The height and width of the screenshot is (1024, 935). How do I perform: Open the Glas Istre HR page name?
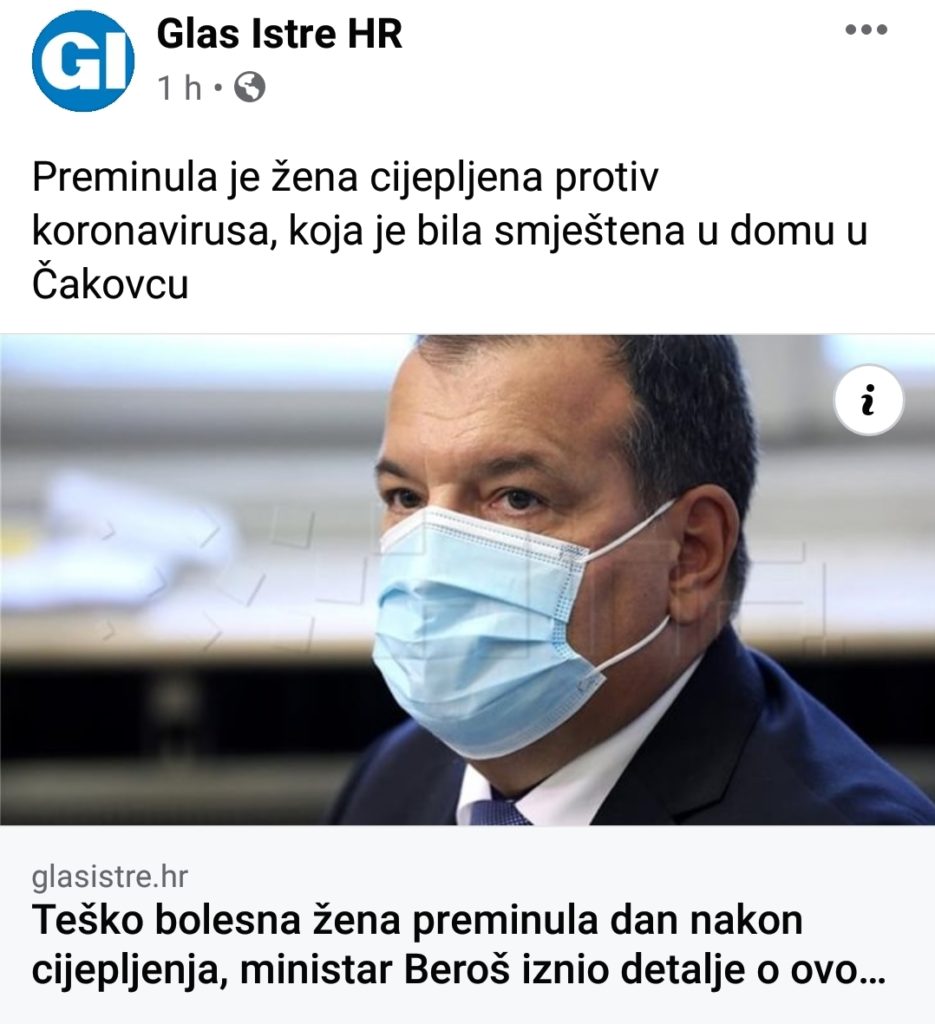point(279,35)
